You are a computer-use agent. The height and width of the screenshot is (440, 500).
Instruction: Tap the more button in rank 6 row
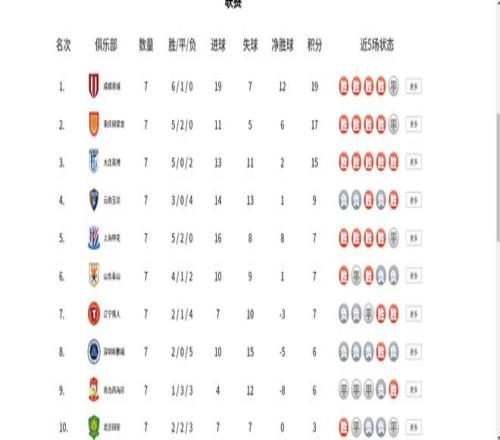click(x=414, y=276)
